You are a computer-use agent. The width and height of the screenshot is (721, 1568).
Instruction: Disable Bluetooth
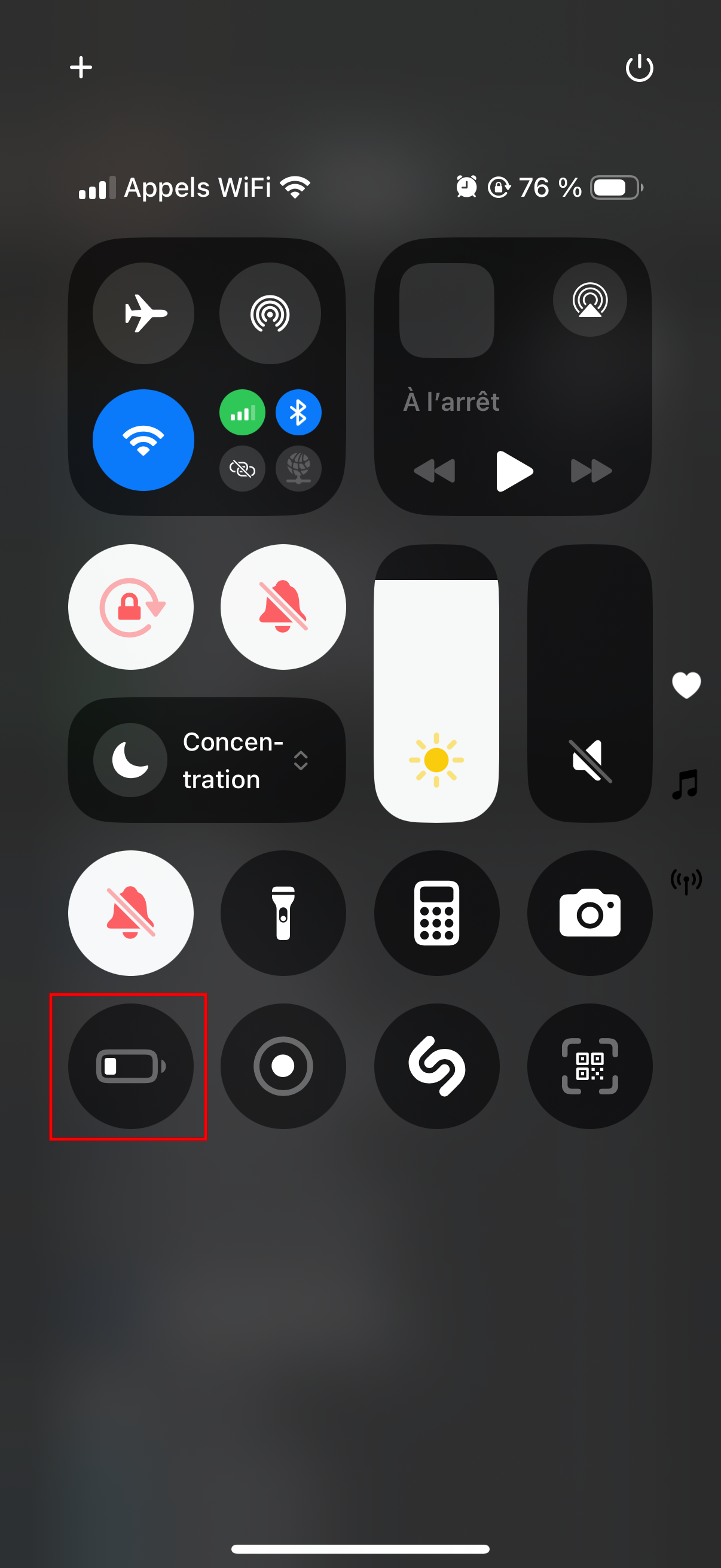(x=298, y=412)
